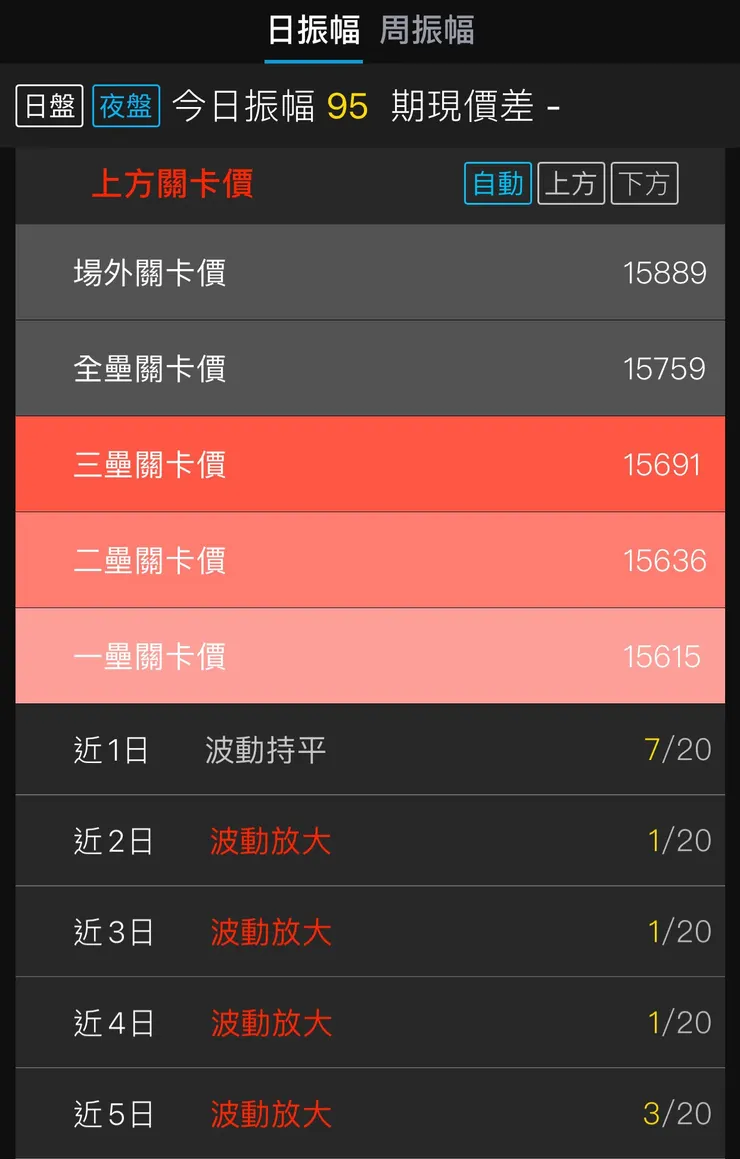Open the 近5日 波動放大 entry
The height and width of the screenshot is (1159, 740).
(x=370, y=1113)
